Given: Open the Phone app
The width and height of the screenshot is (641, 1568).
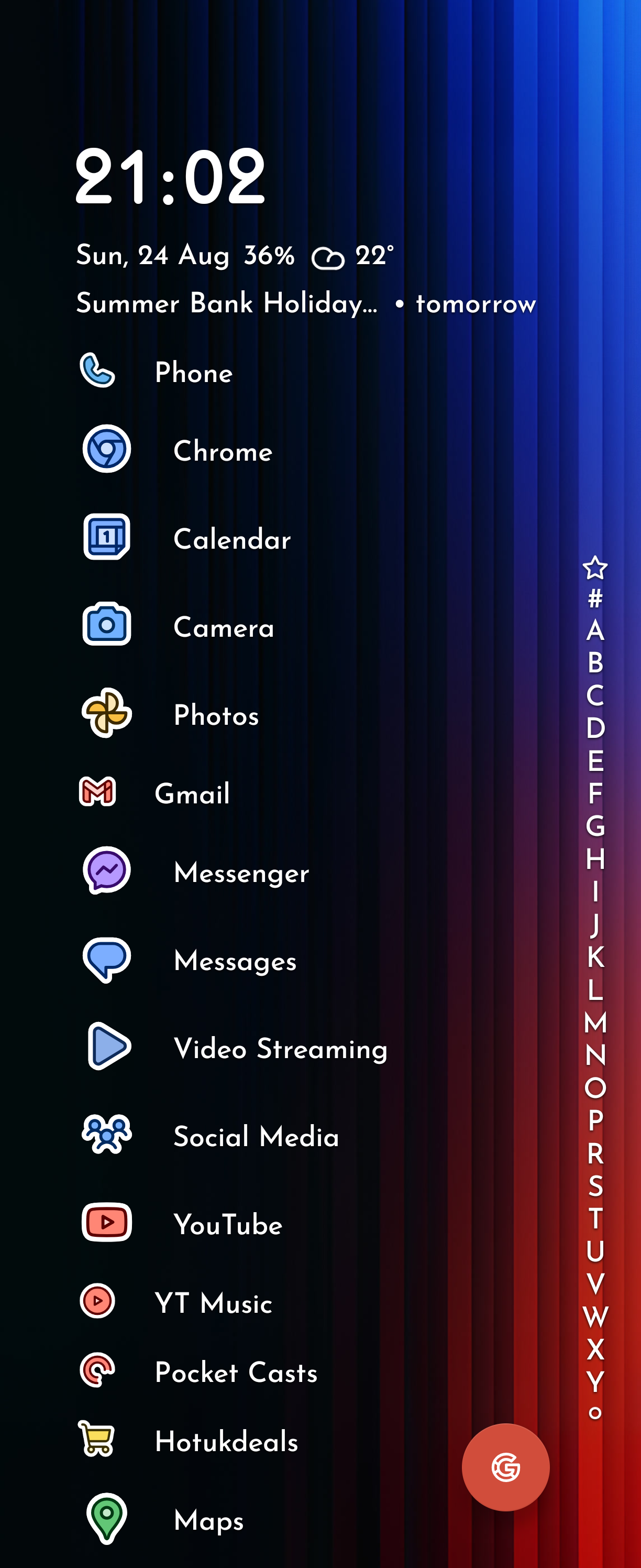Looking at the screenshot, I should [x=156, y=372].
